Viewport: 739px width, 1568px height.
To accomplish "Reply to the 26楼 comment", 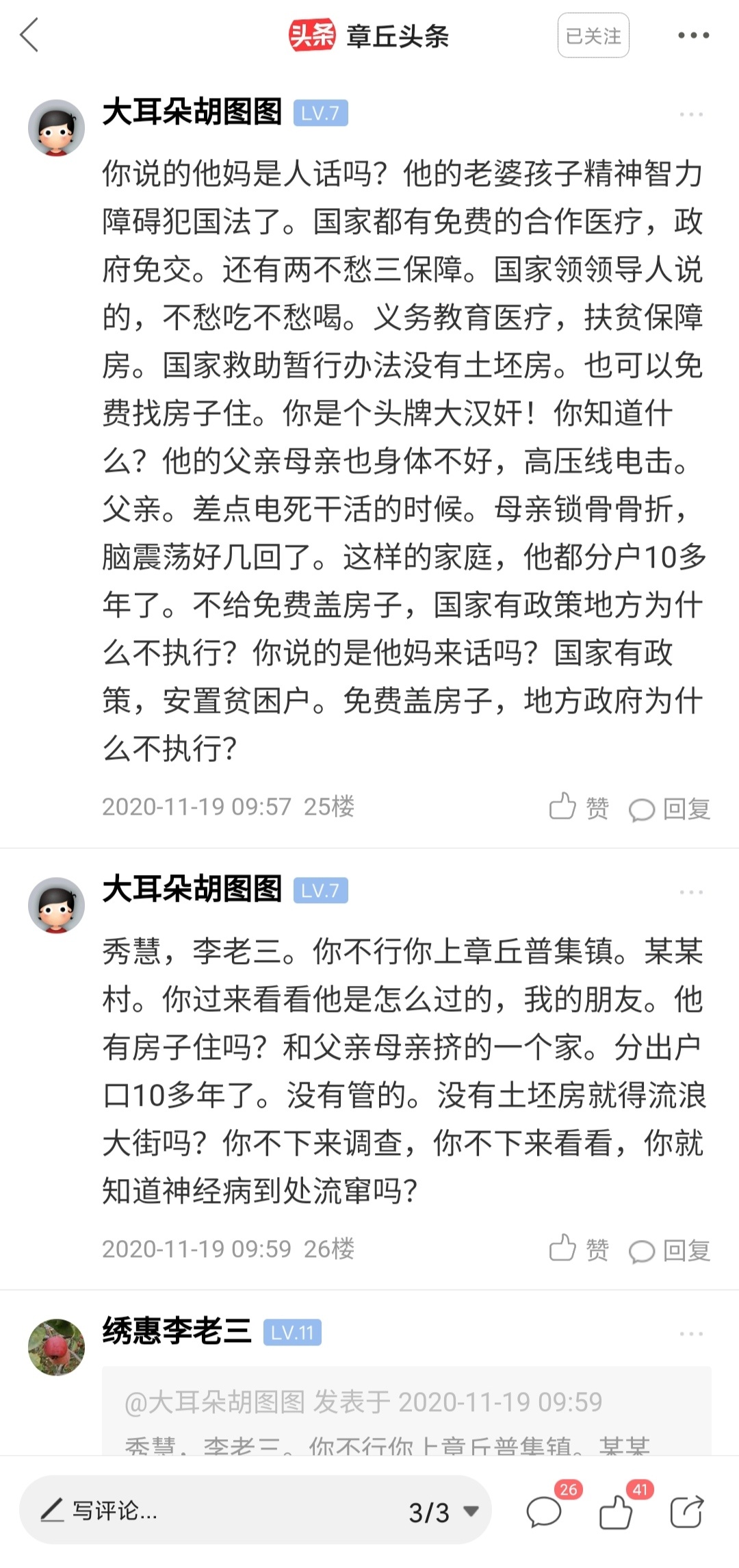I will pos(669,1250).
